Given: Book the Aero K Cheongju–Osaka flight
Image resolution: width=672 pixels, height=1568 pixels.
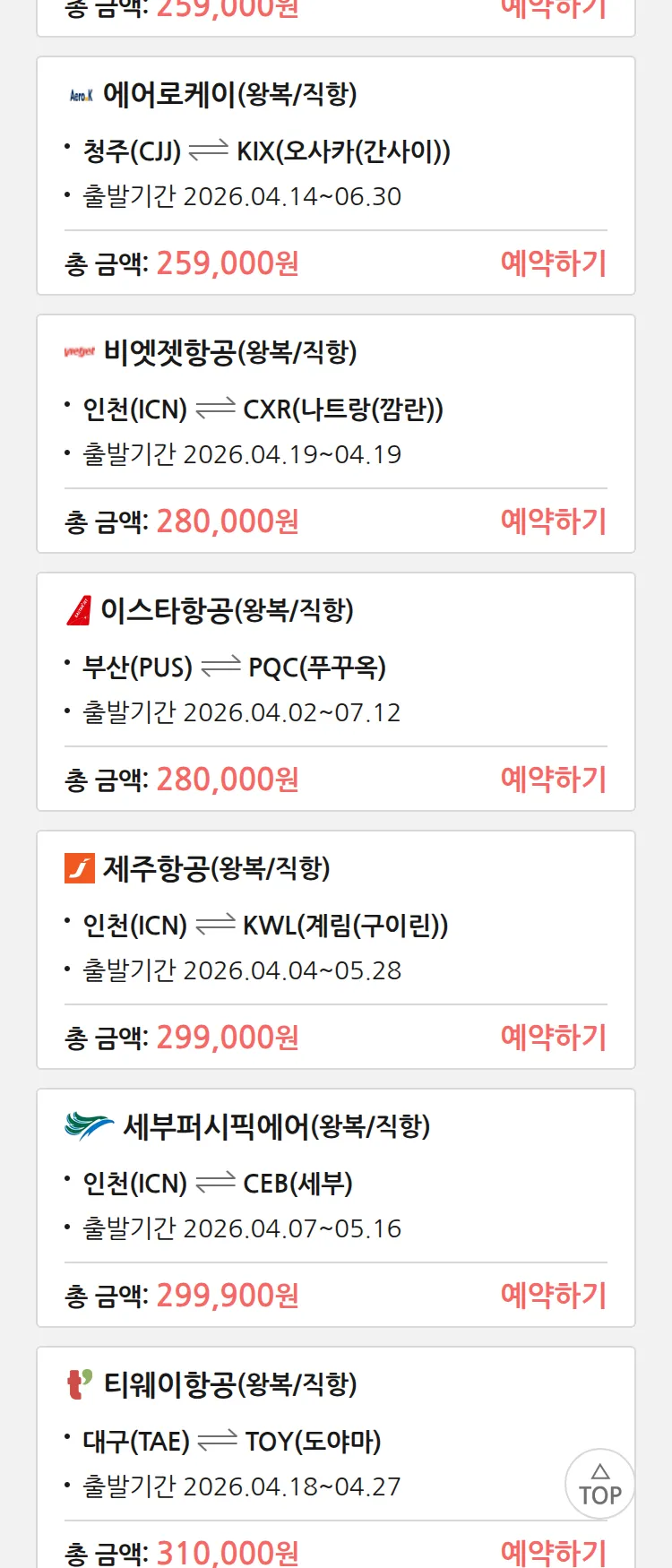Looking at the screenshot, I should pyautogui.click(x=553, y=263).
